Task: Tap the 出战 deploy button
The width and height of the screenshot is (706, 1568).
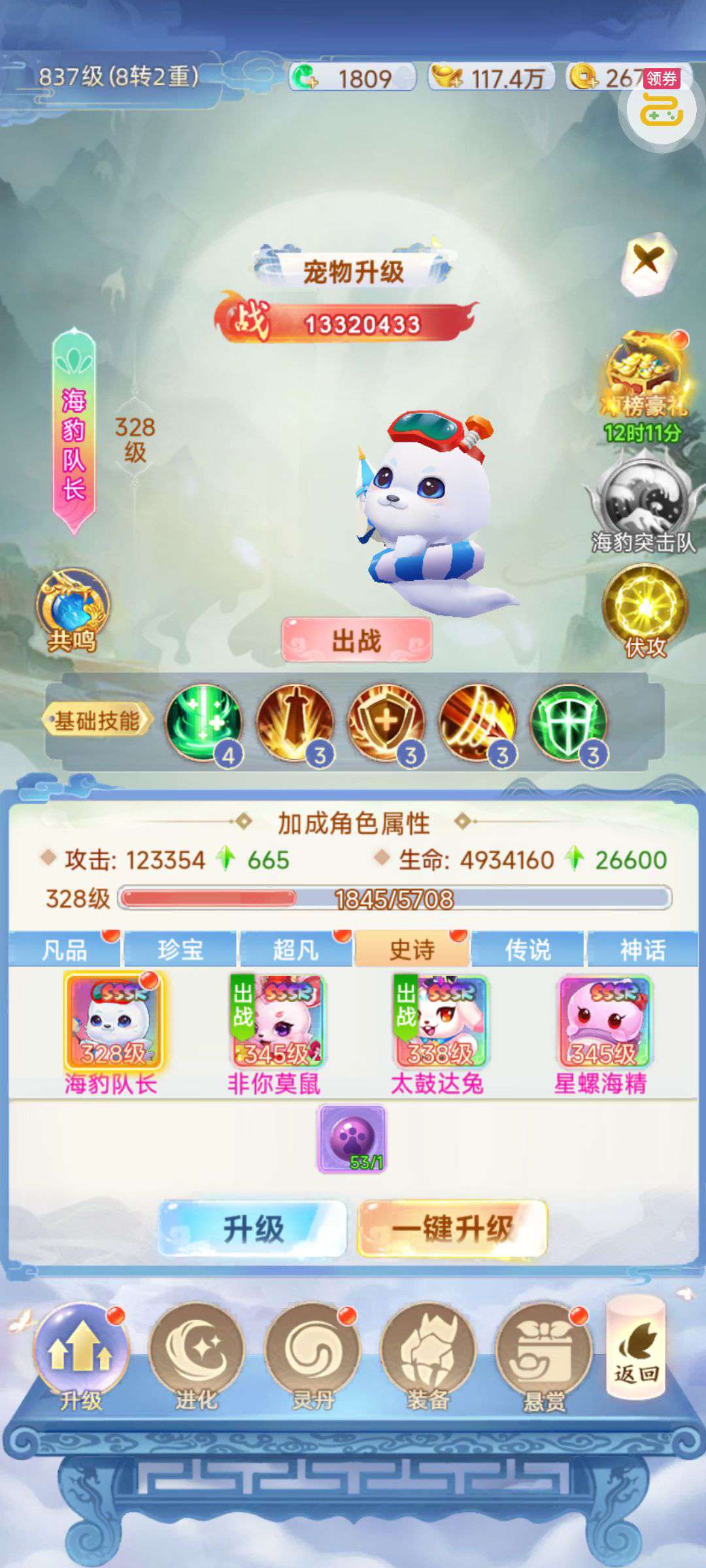Action: pyautogui.click(x=357, y=640)
